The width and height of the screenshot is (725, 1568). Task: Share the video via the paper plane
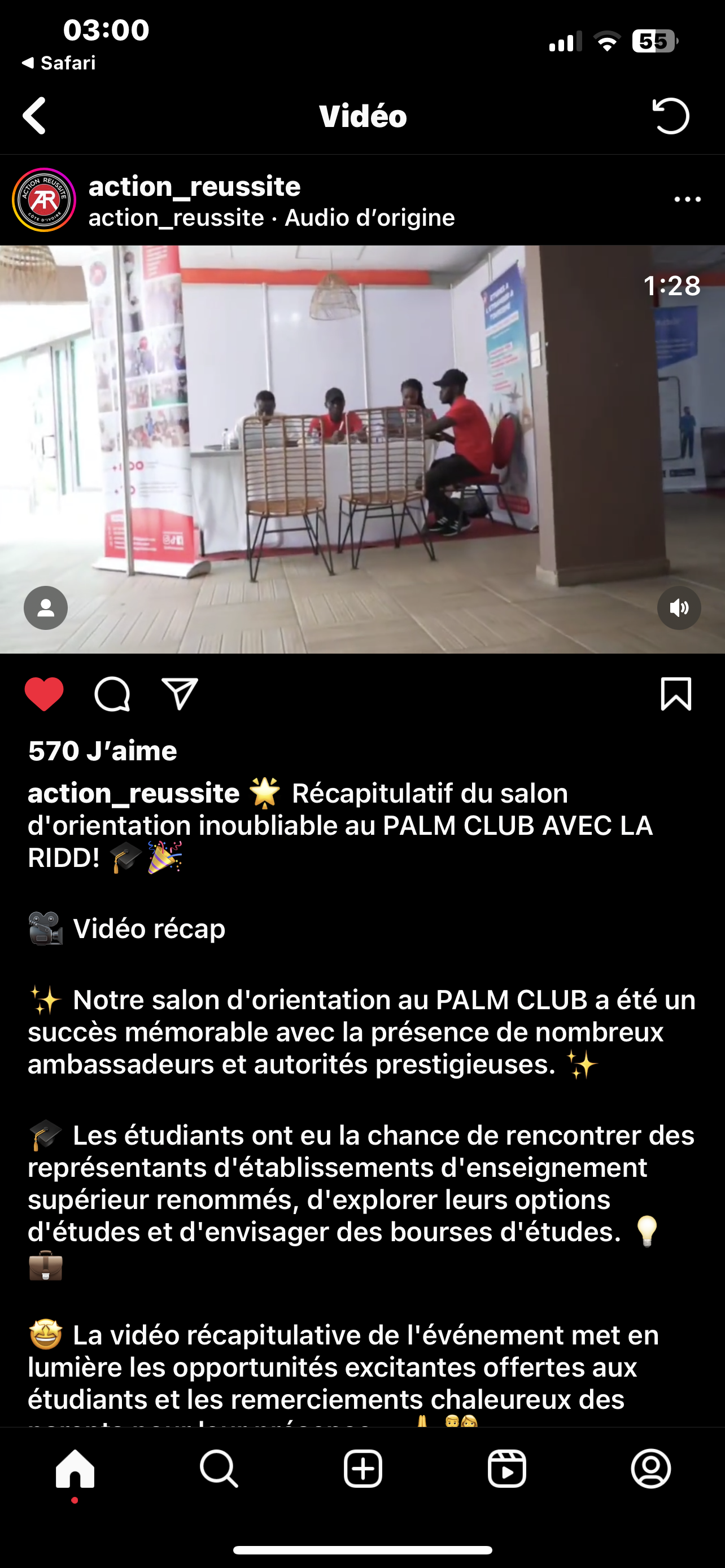pos(180,694)
